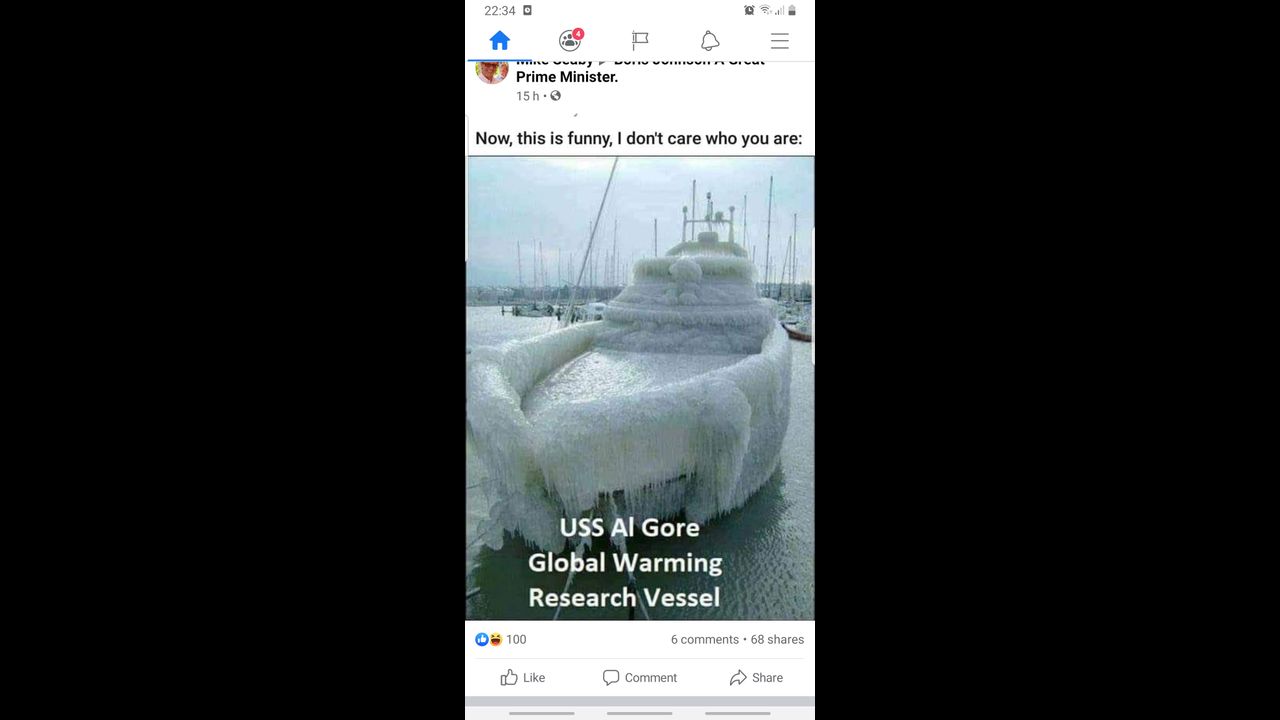1280x720 pixels.
Task: Open the notifications bell tab
Action: point(710,41)
